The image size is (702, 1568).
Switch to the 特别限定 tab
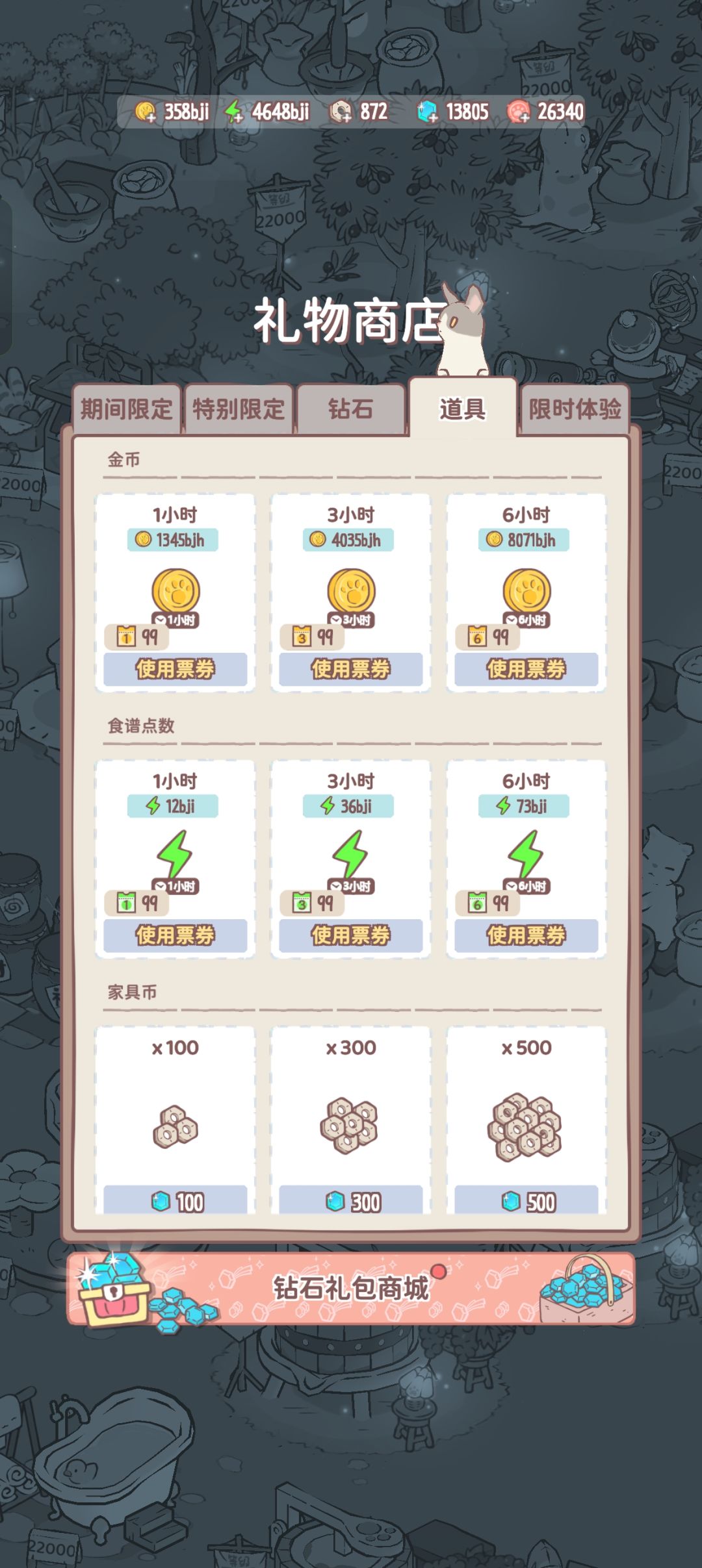point(239,409)
